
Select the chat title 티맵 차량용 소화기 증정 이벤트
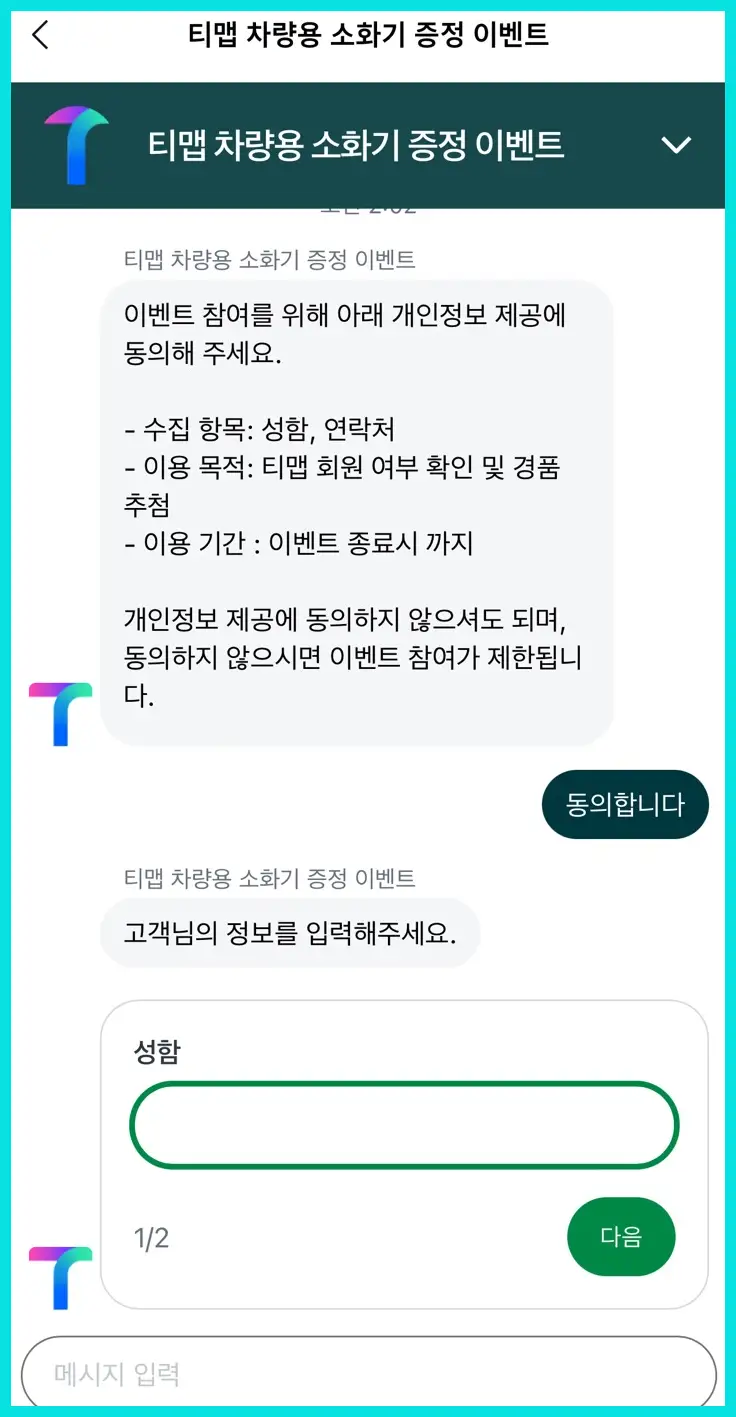coord(368,35)
